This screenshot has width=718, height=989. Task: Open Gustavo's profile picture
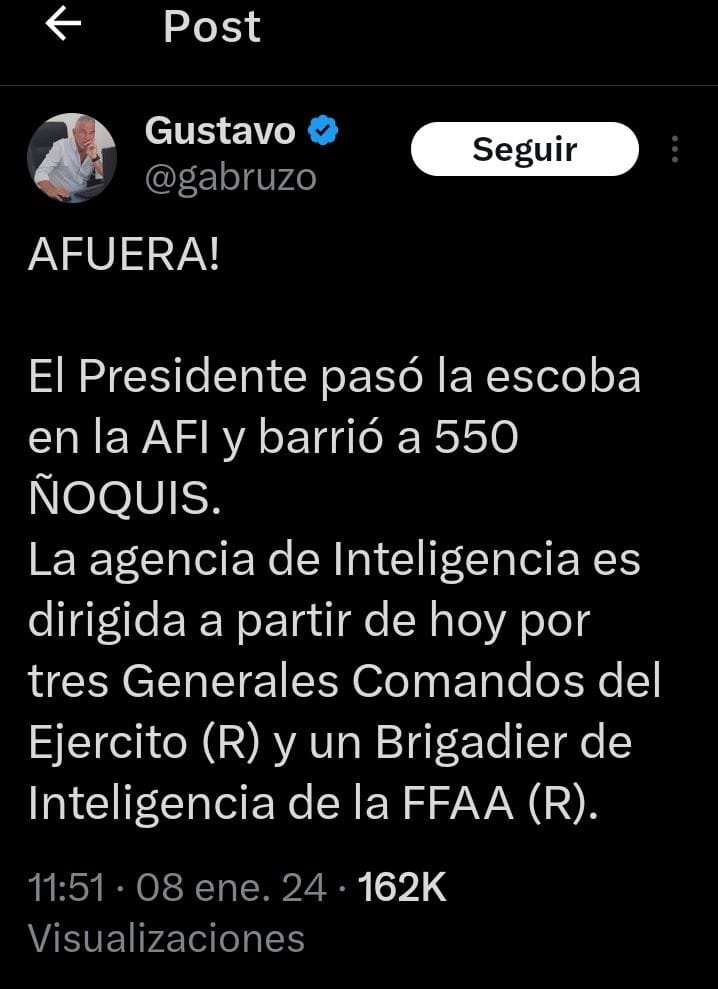[71, 157]
